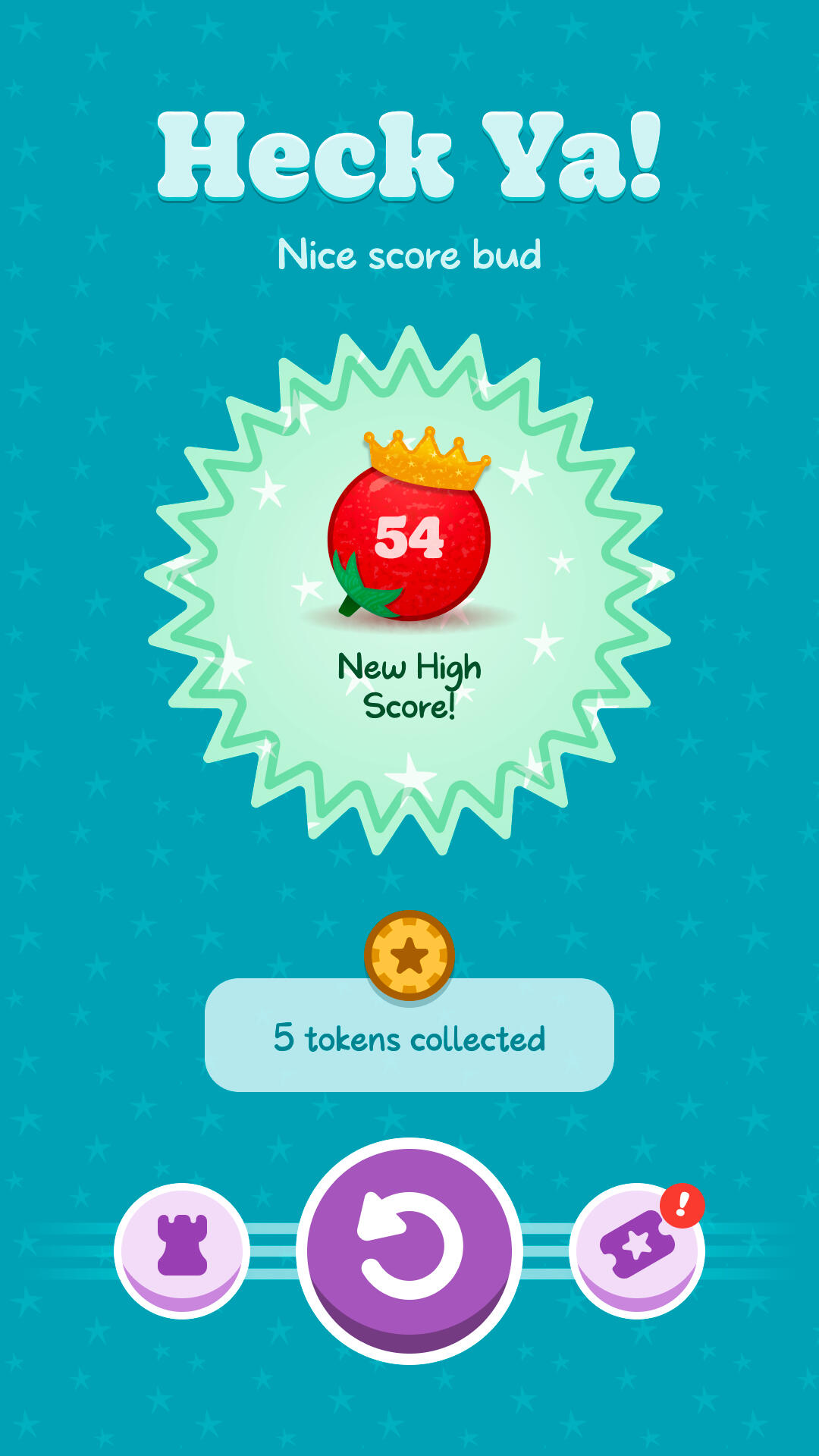Open the castle tower button
Screen dimensions: 819x1456
[182, 1249]
